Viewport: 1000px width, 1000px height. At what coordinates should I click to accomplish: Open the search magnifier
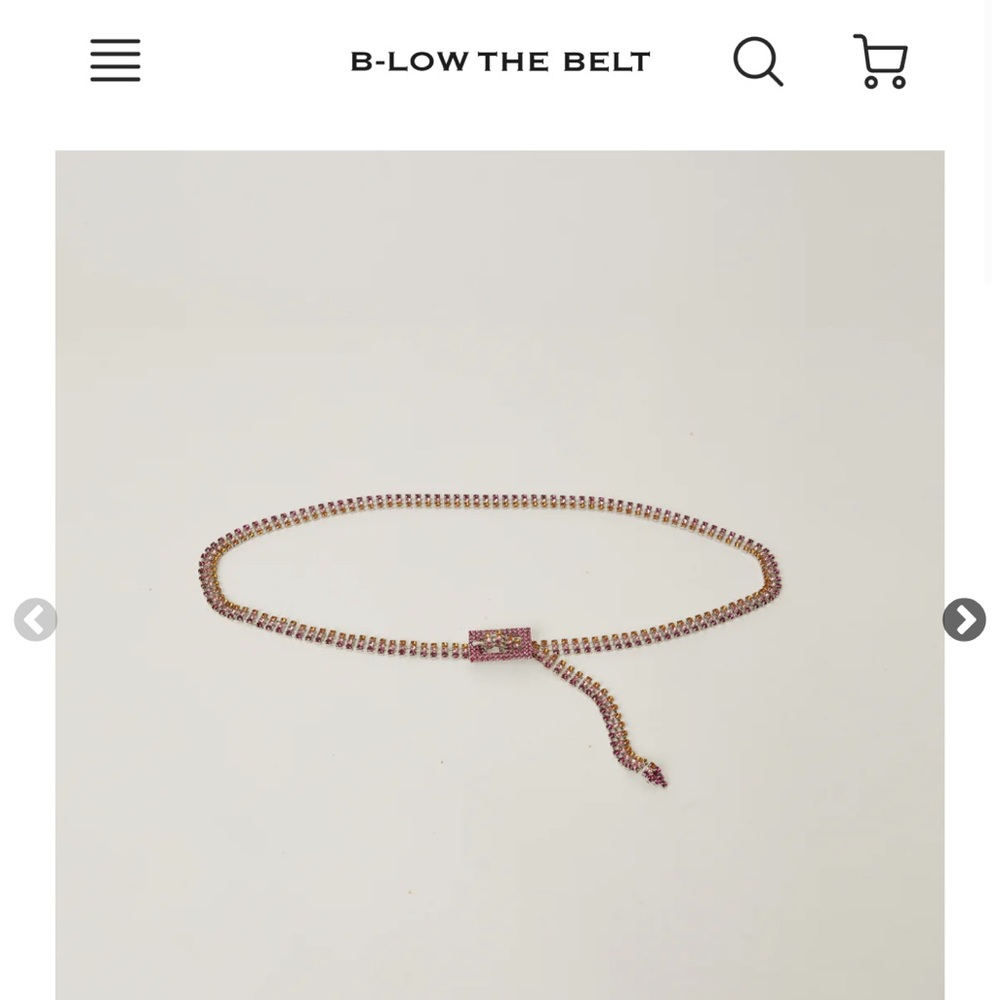[x=757, y=61]
